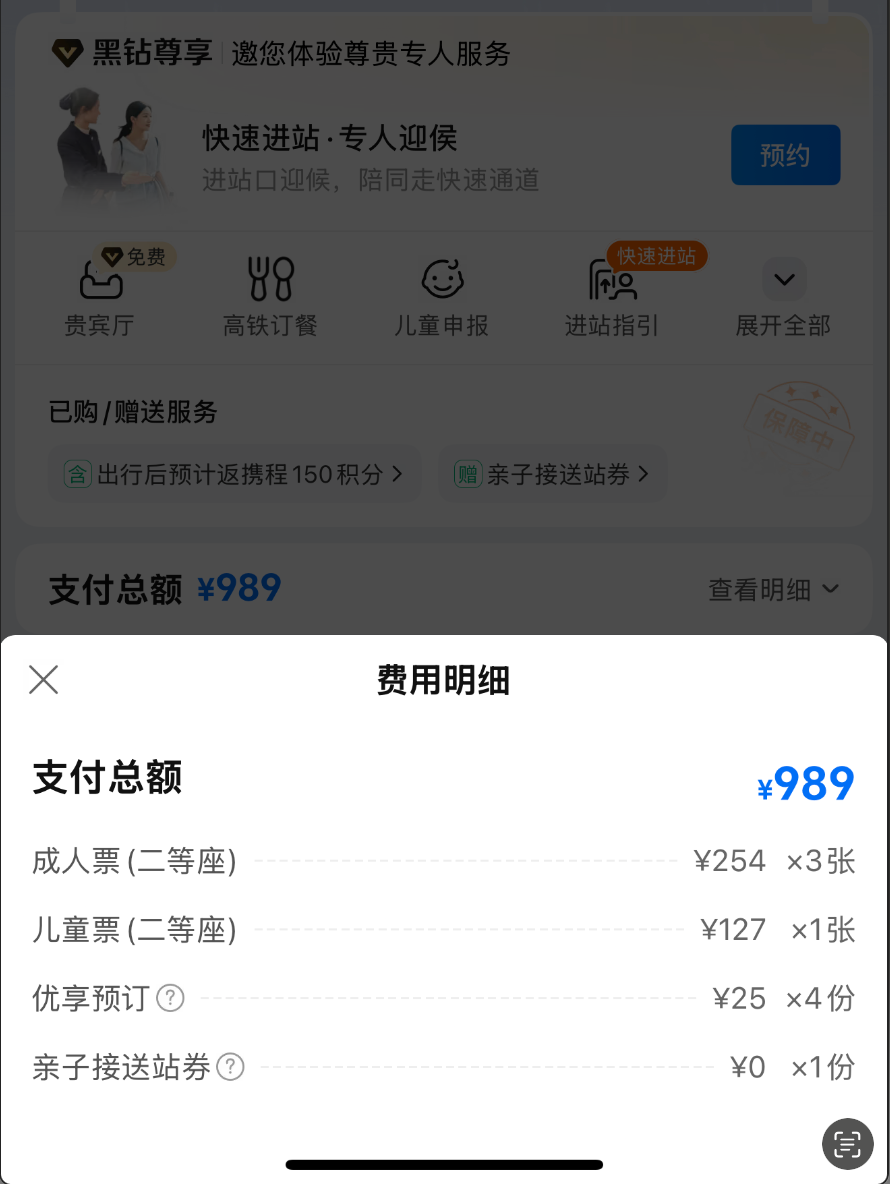
Task: Tap the 黑钻尊享 black diamond badge icon
Action: tap(66, 55)
